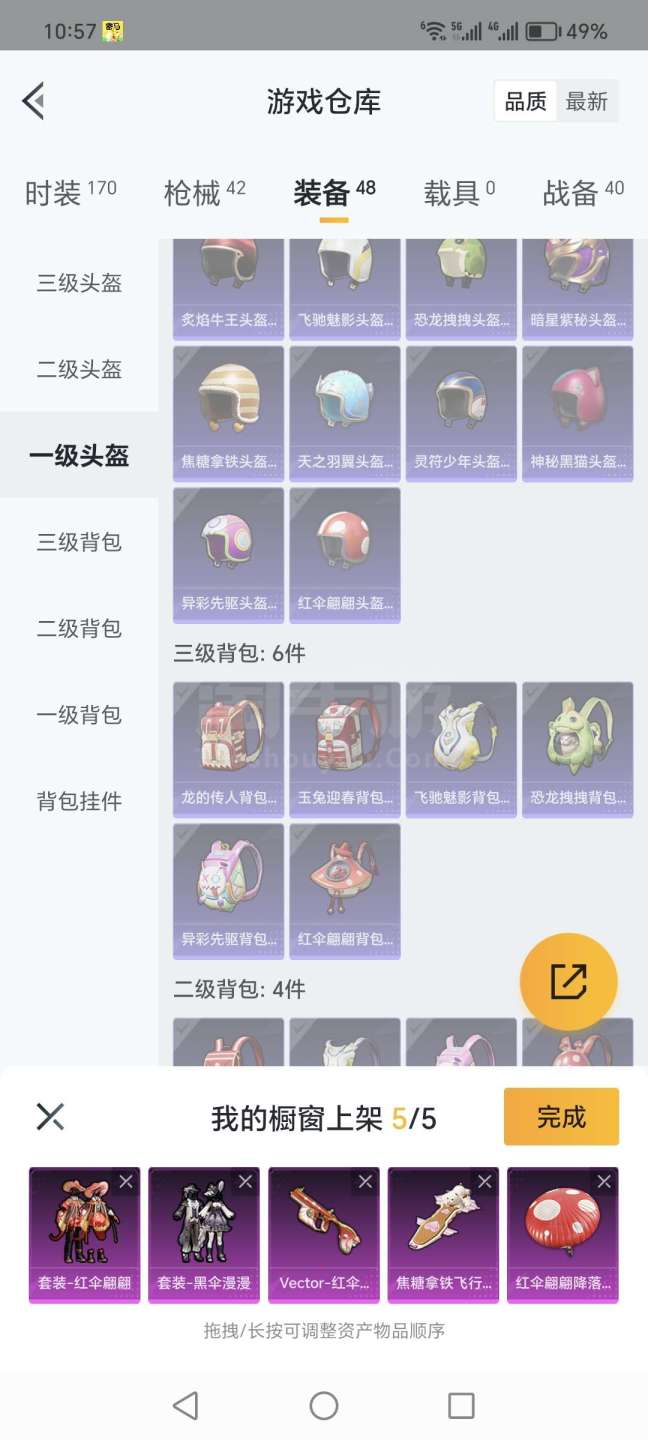Remove 套装-红伞翩翩 from the showcase
This screenshot has height=1440, width=648.
click(126, 1182)
